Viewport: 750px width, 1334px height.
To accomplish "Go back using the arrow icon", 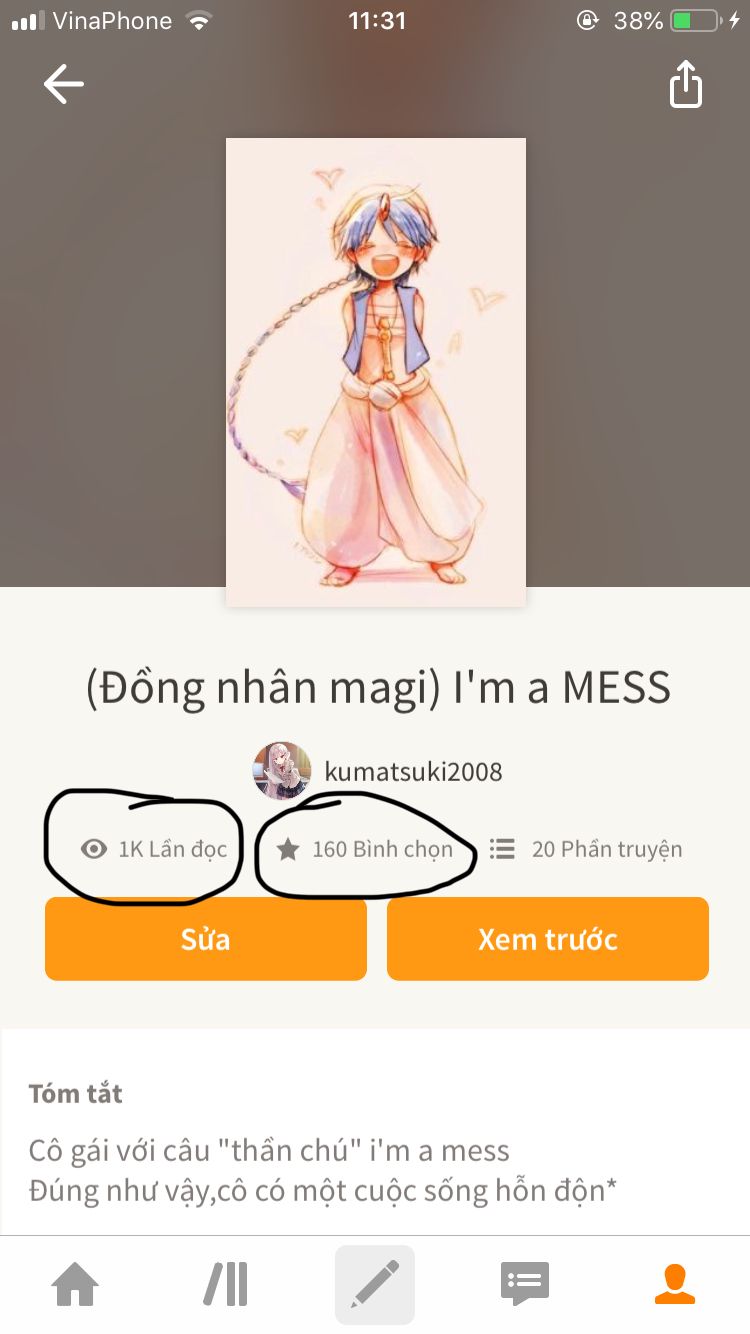I will [64, 84].
